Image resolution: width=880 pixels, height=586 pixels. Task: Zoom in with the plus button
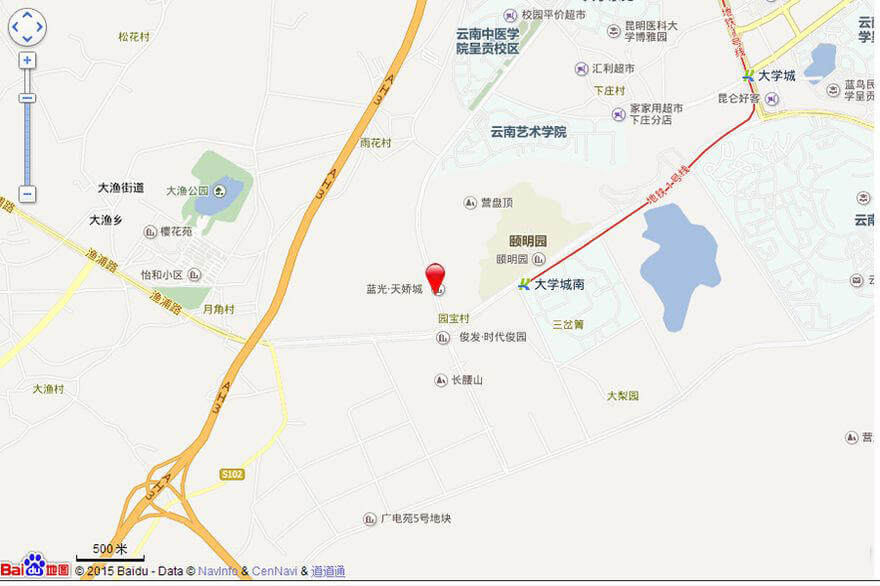(27, 60)
